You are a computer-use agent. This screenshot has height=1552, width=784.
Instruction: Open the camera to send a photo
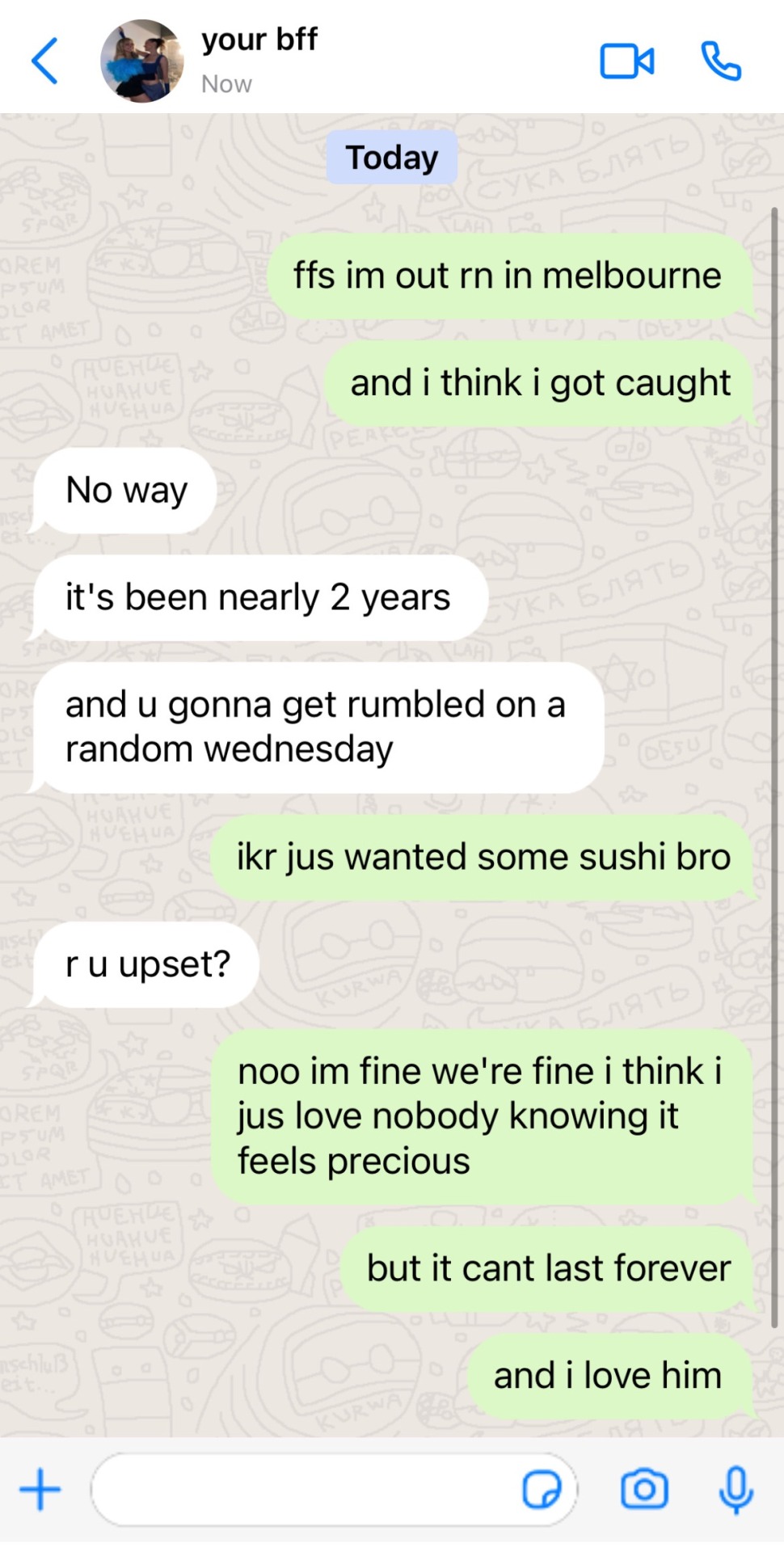click(644, 1489)
